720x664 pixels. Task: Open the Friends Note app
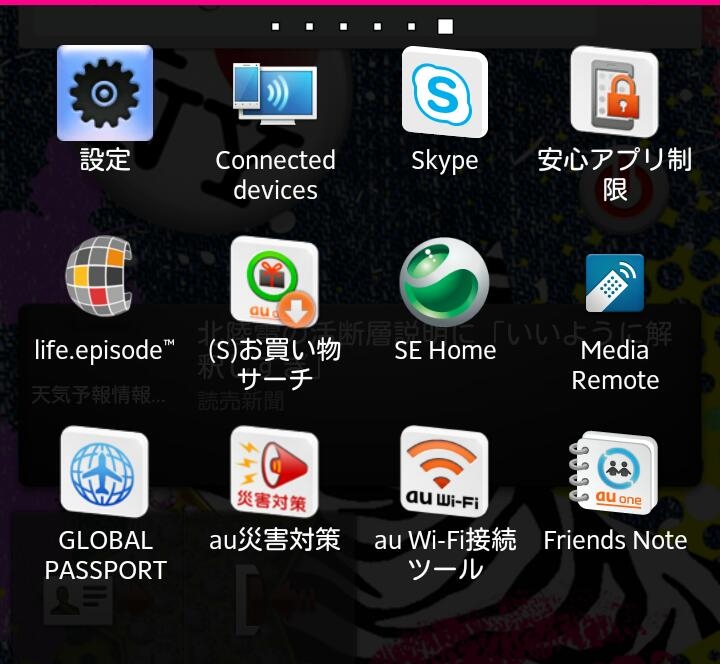(614, 472)
